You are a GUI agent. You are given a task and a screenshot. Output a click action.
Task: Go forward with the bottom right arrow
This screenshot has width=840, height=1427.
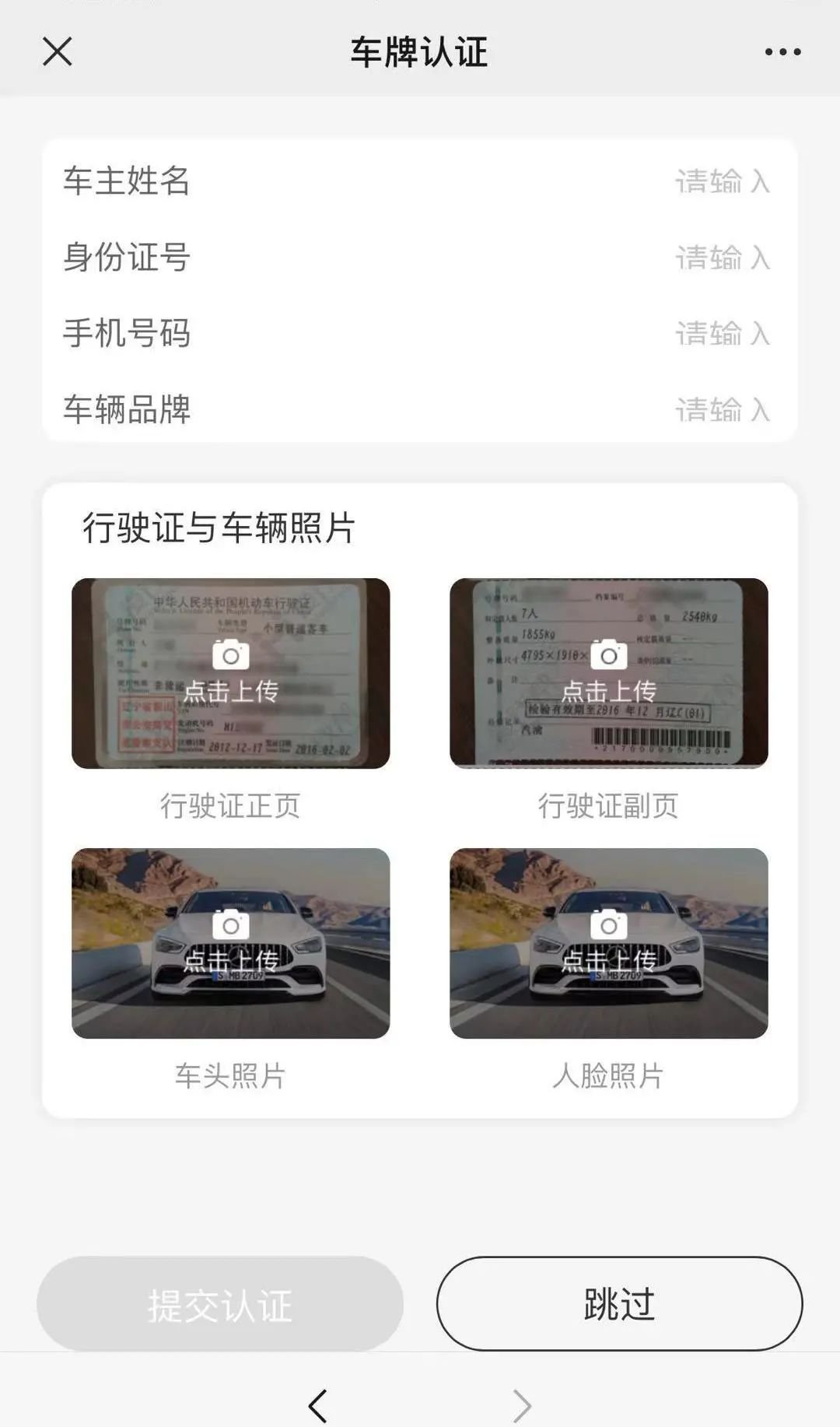tap(522, 1405)
